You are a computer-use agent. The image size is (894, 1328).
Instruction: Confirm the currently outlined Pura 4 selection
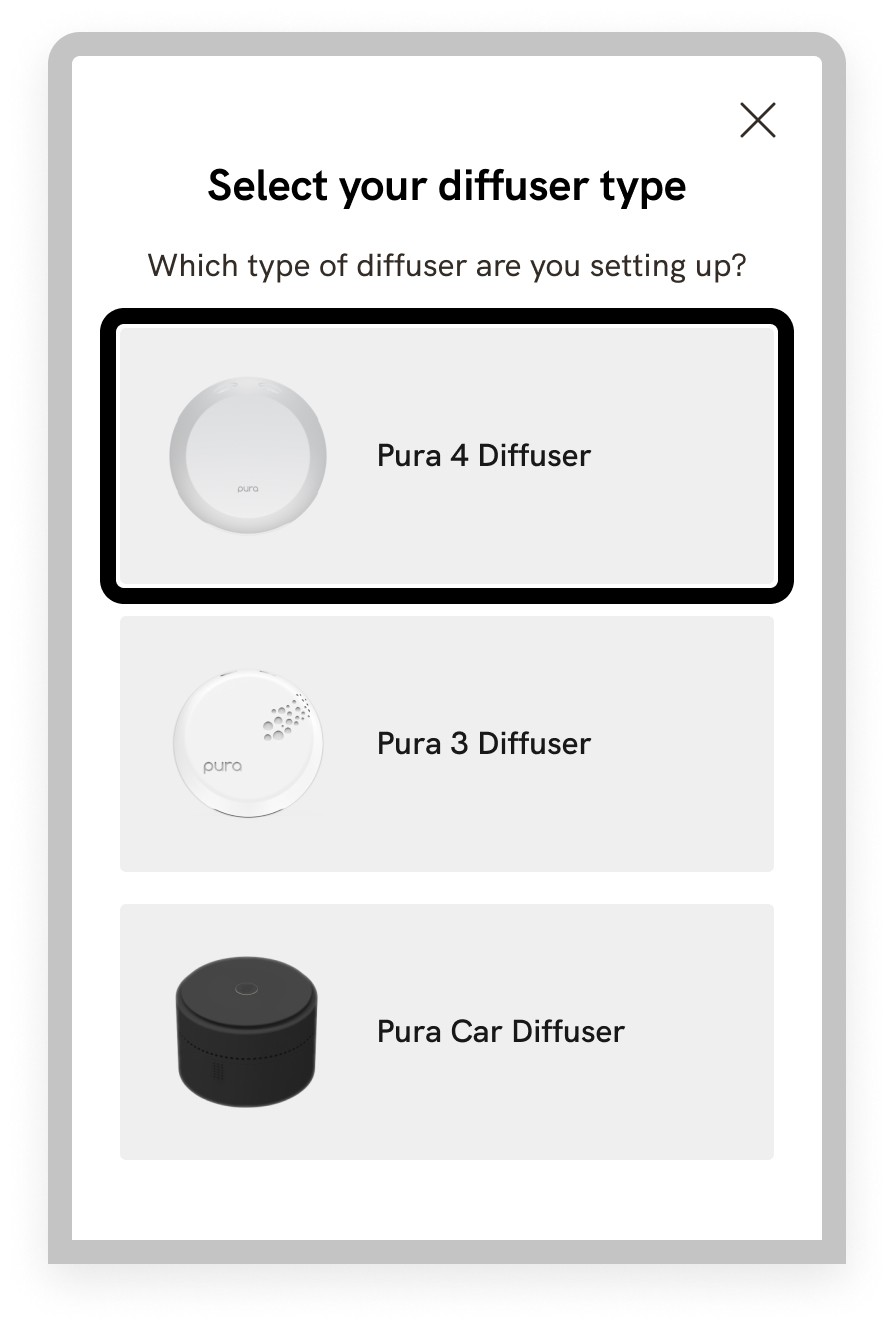(446, 456)
